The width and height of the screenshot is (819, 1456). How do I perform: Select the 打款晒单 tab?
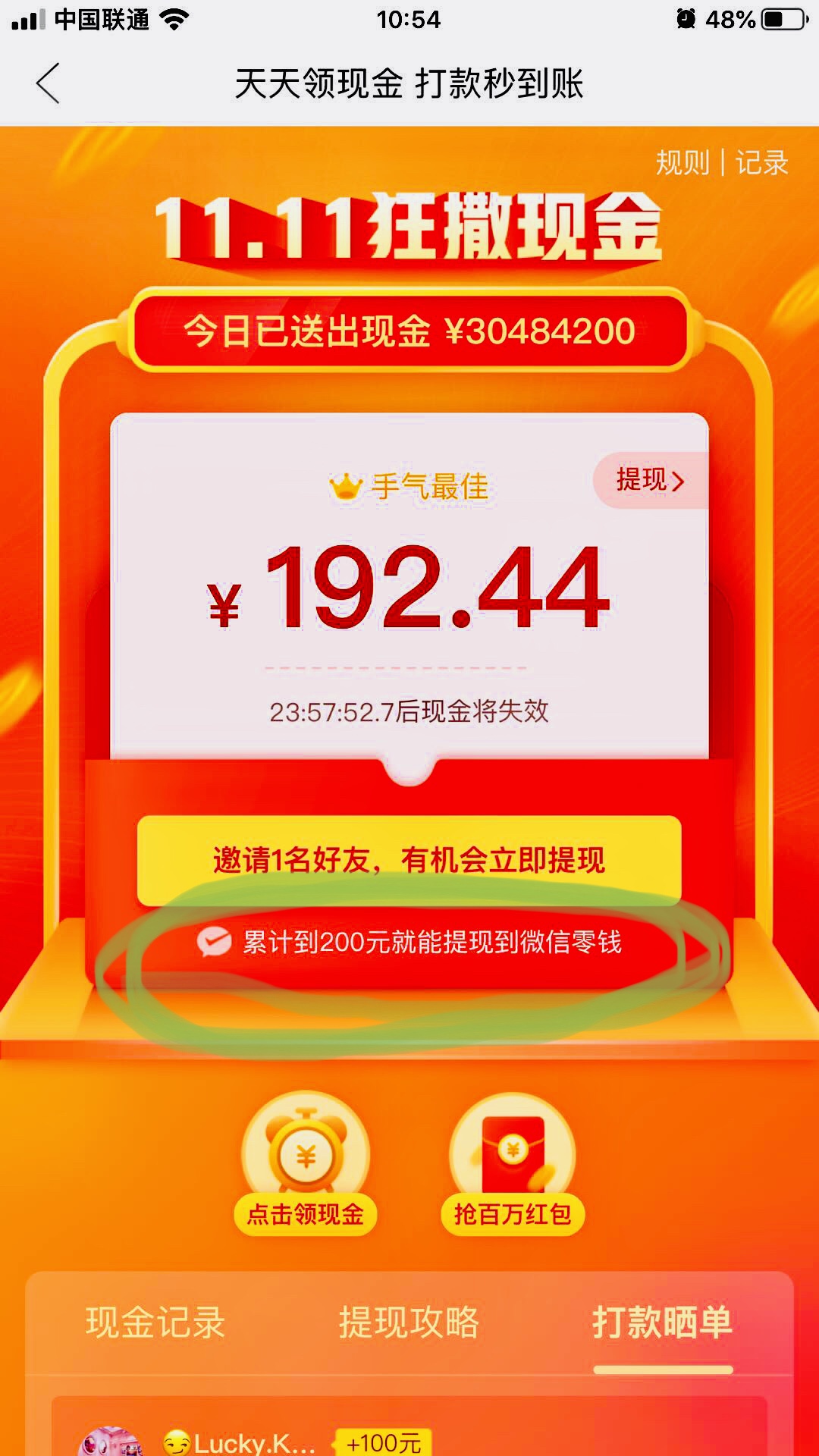tap(662, 1323)
